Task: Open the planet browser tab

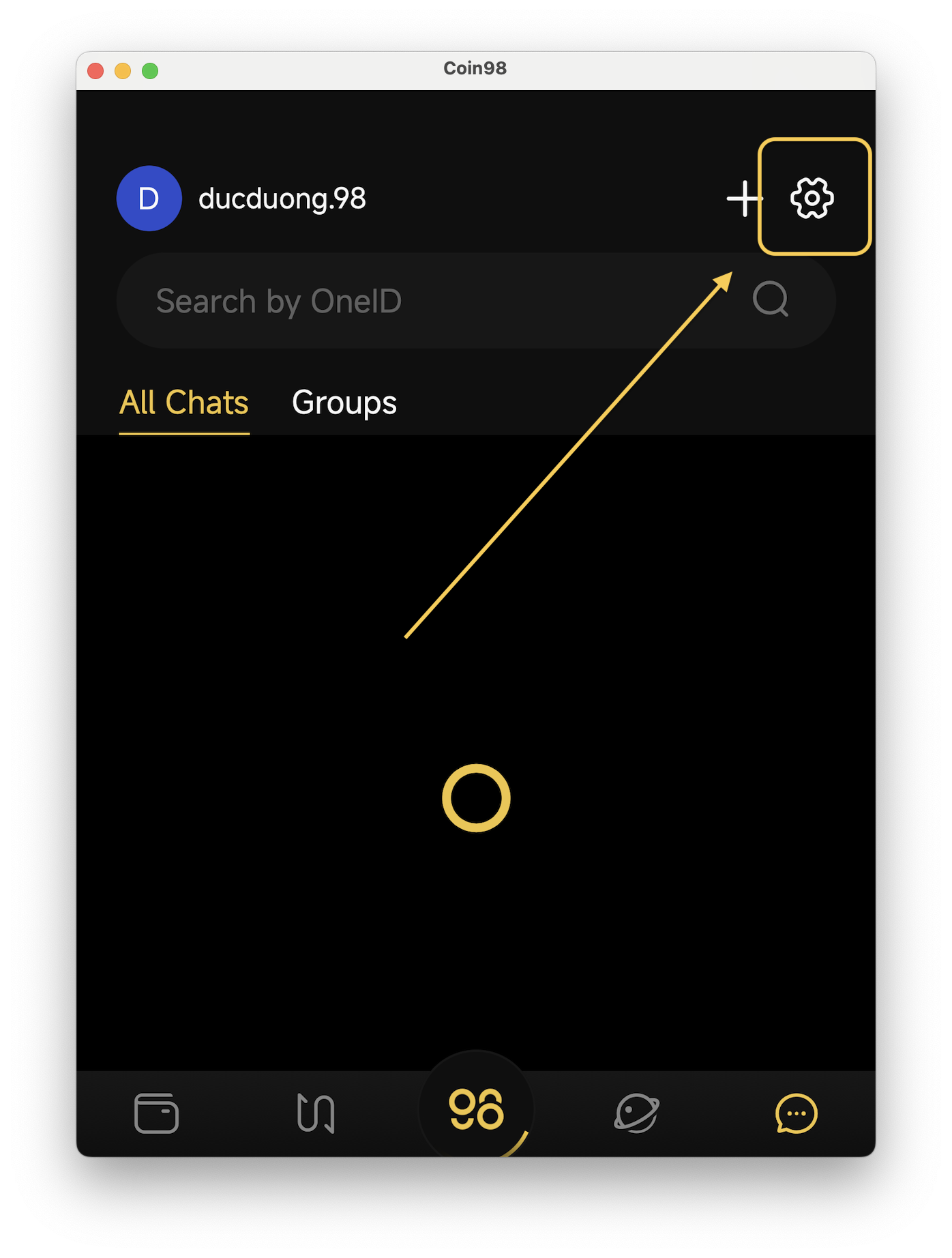Action: (636, 1113)
